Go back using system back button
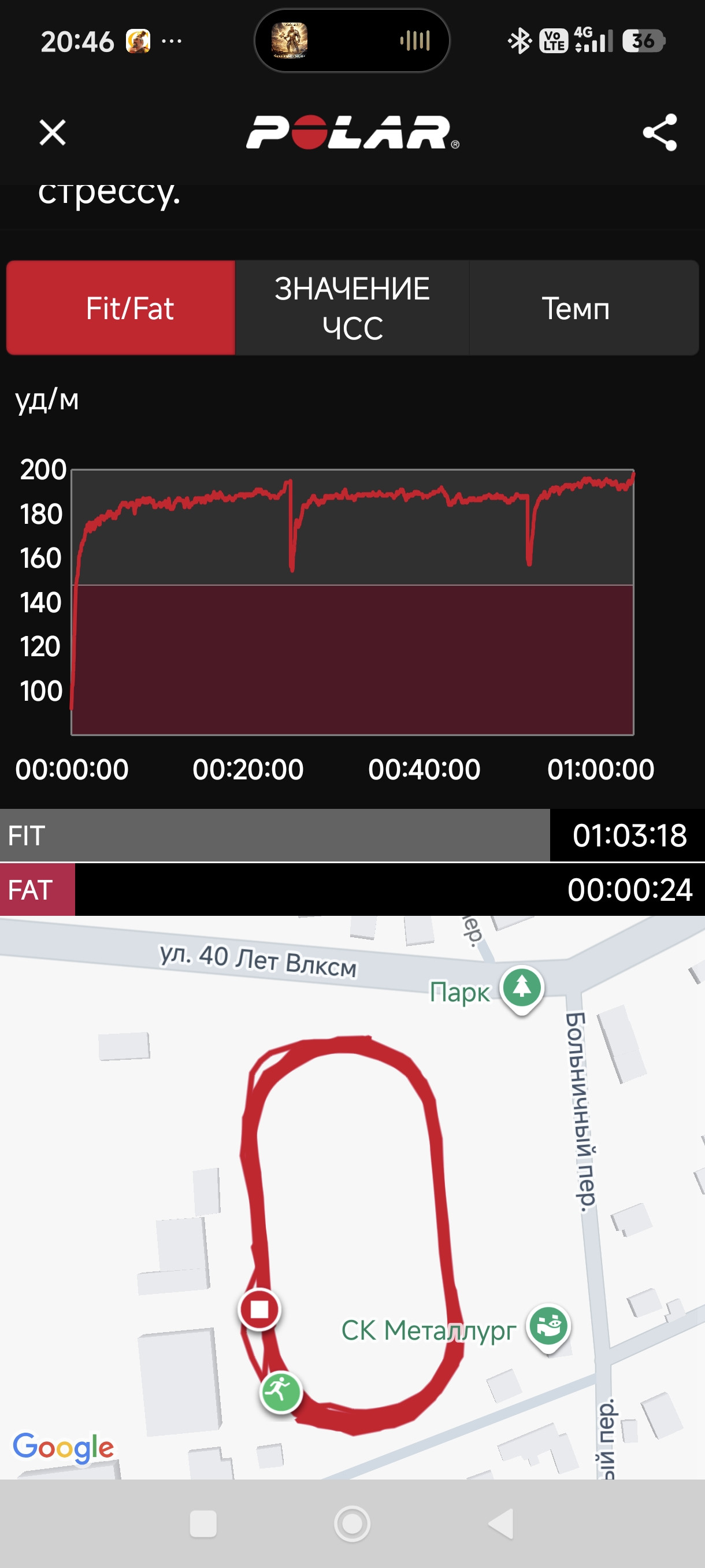The width and height of the screenshot is (705, 1568). 501,1523
